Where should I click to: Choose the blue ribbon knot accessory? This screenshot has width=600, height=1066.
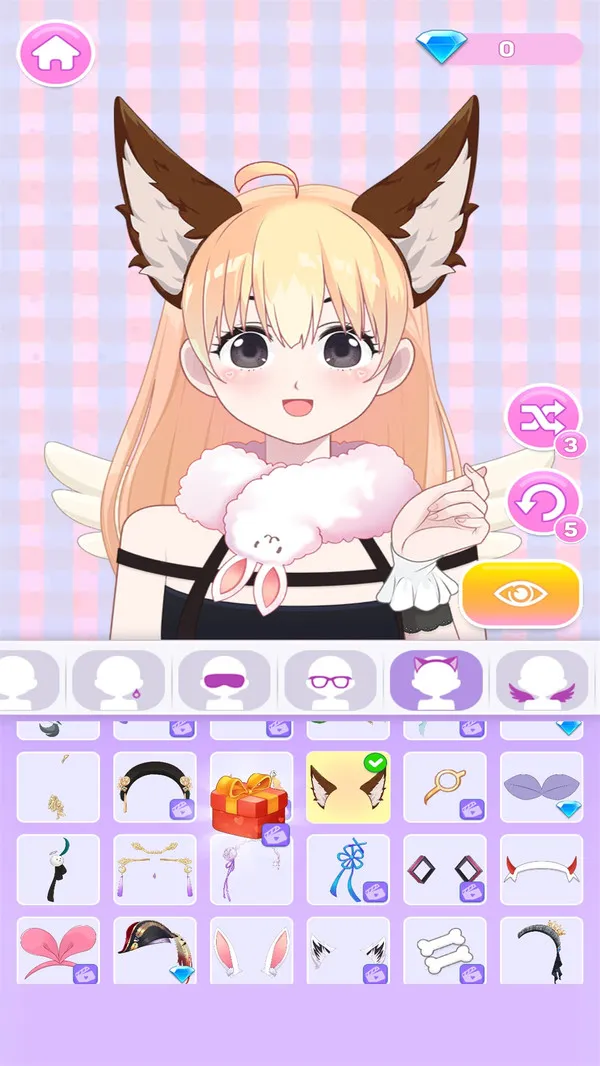point(347,869)
